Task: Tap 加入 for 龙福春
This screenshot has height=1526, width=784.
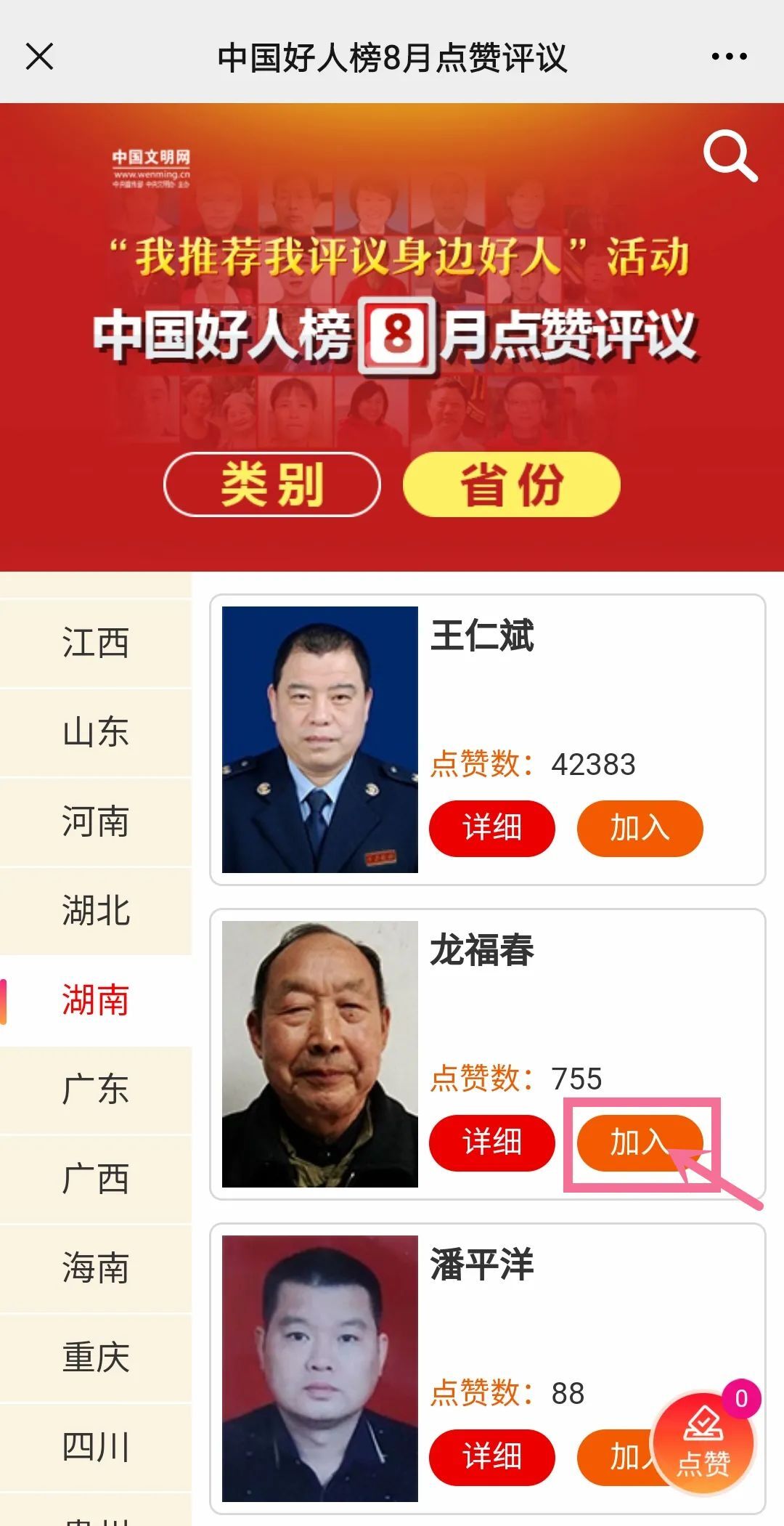Action: [640, 1143]
